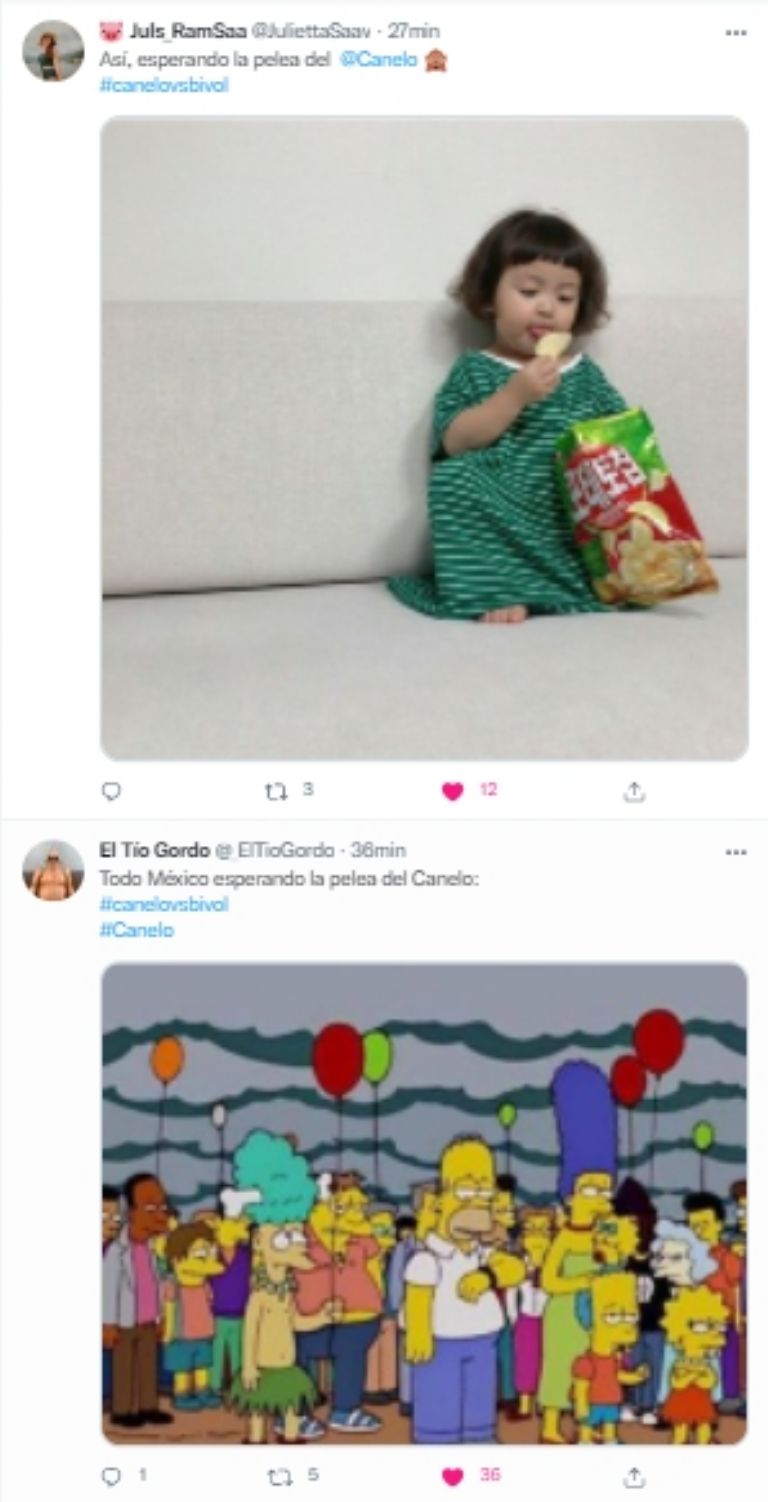
Task: Open overflow menu on Juls_RamSaa's tweet
Action: coord(736,33)
